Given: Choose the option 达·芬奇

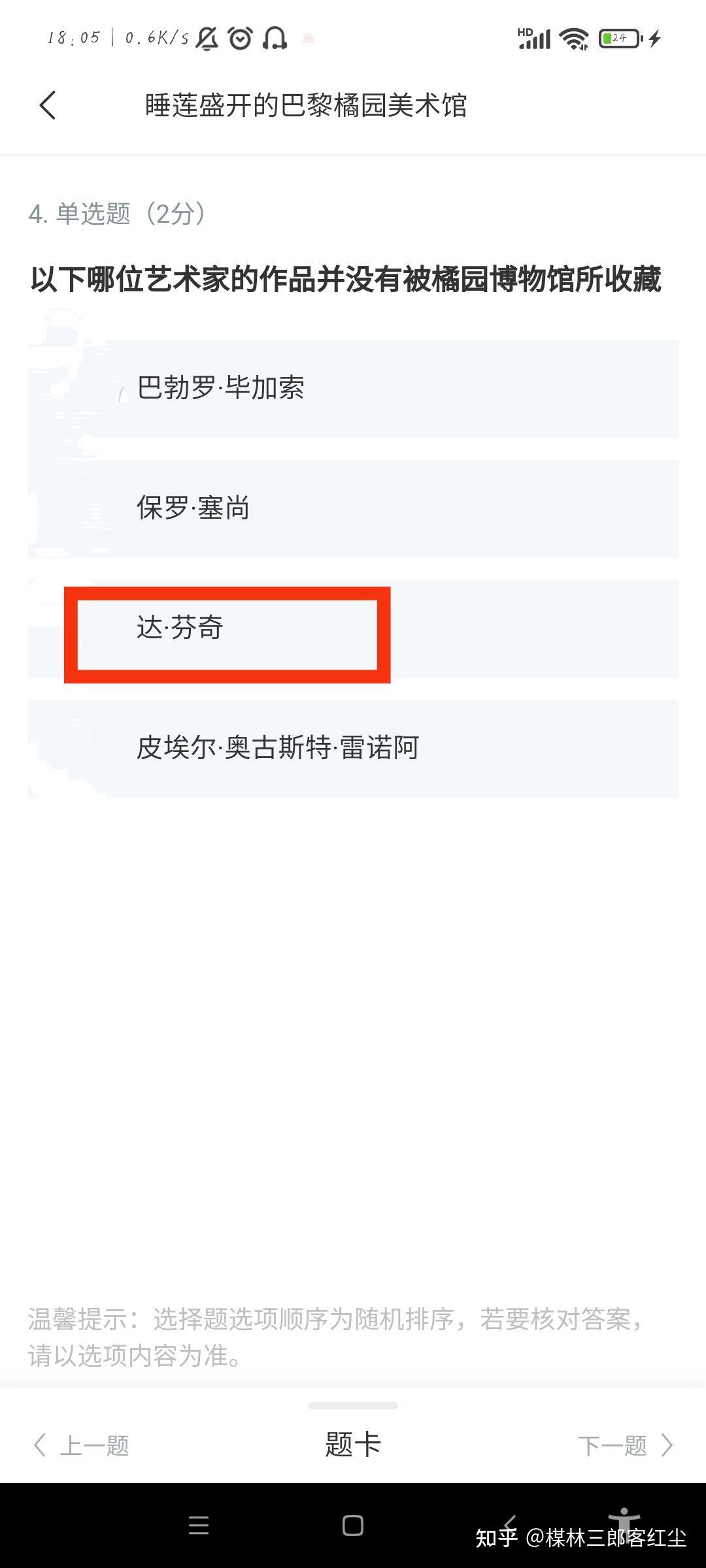Looking at the screenshot, I should coord(353,629).
